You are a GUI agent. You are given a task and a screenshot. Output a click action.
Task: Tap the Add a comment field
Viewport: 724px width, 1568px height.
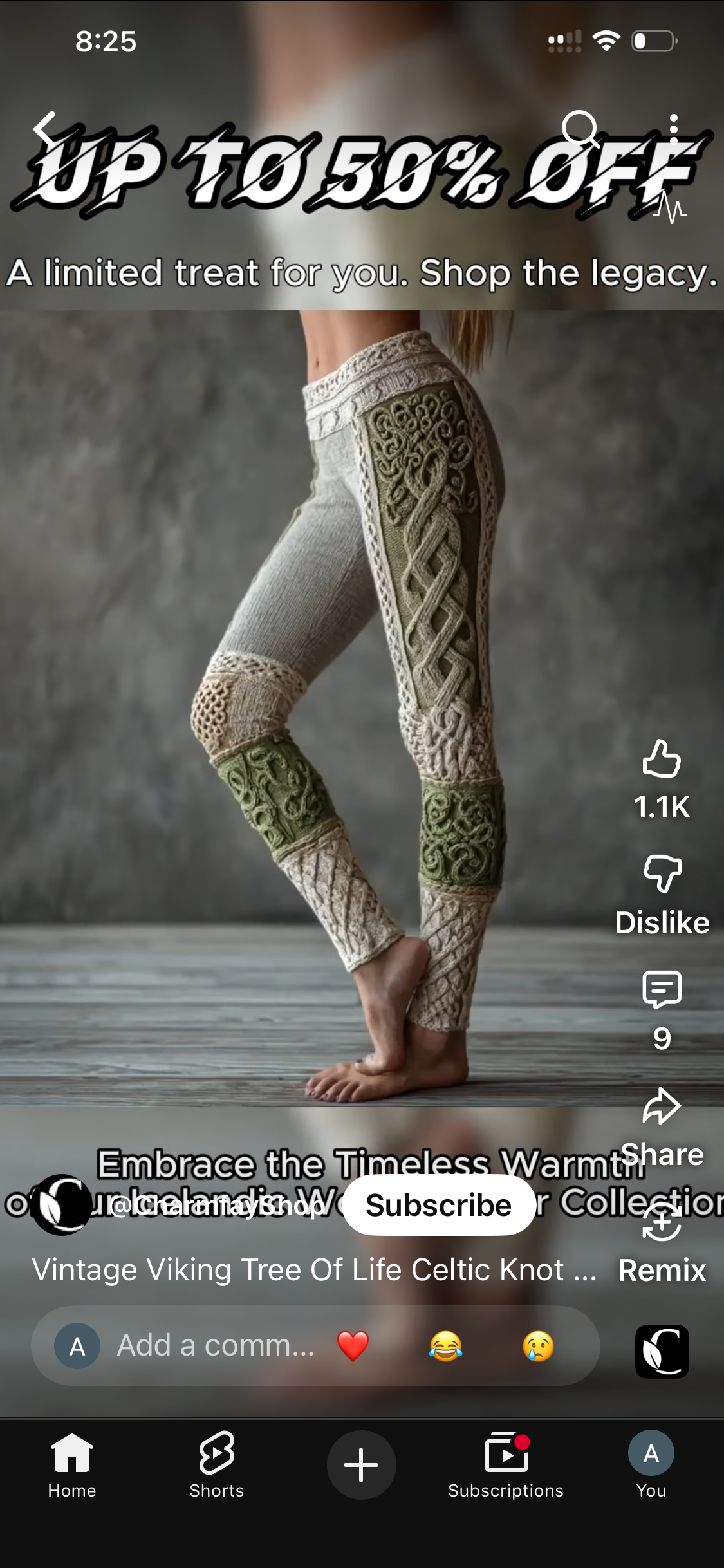tap(216, 1346)
